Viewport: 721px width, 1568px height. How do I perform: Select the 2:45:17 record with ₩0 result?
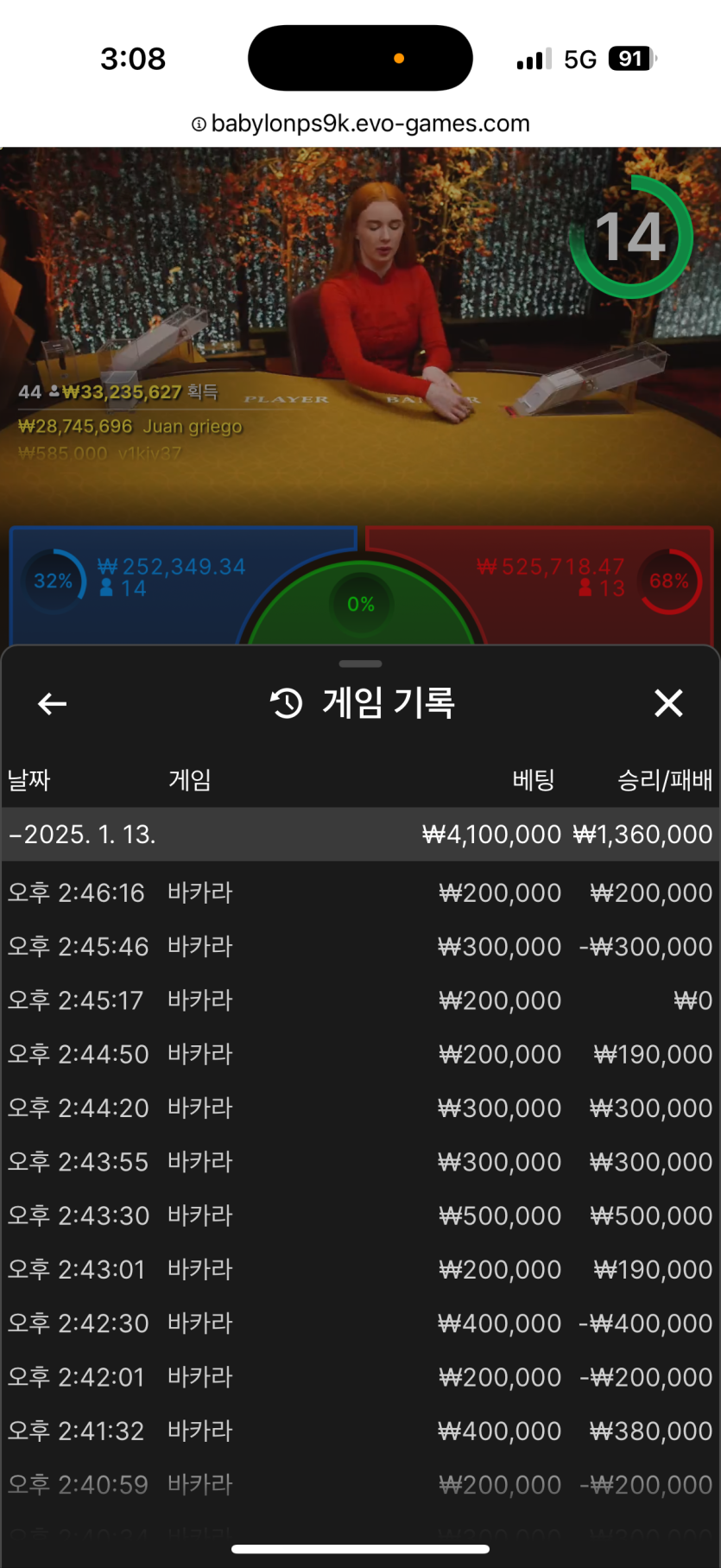(x=360, y=1000)
